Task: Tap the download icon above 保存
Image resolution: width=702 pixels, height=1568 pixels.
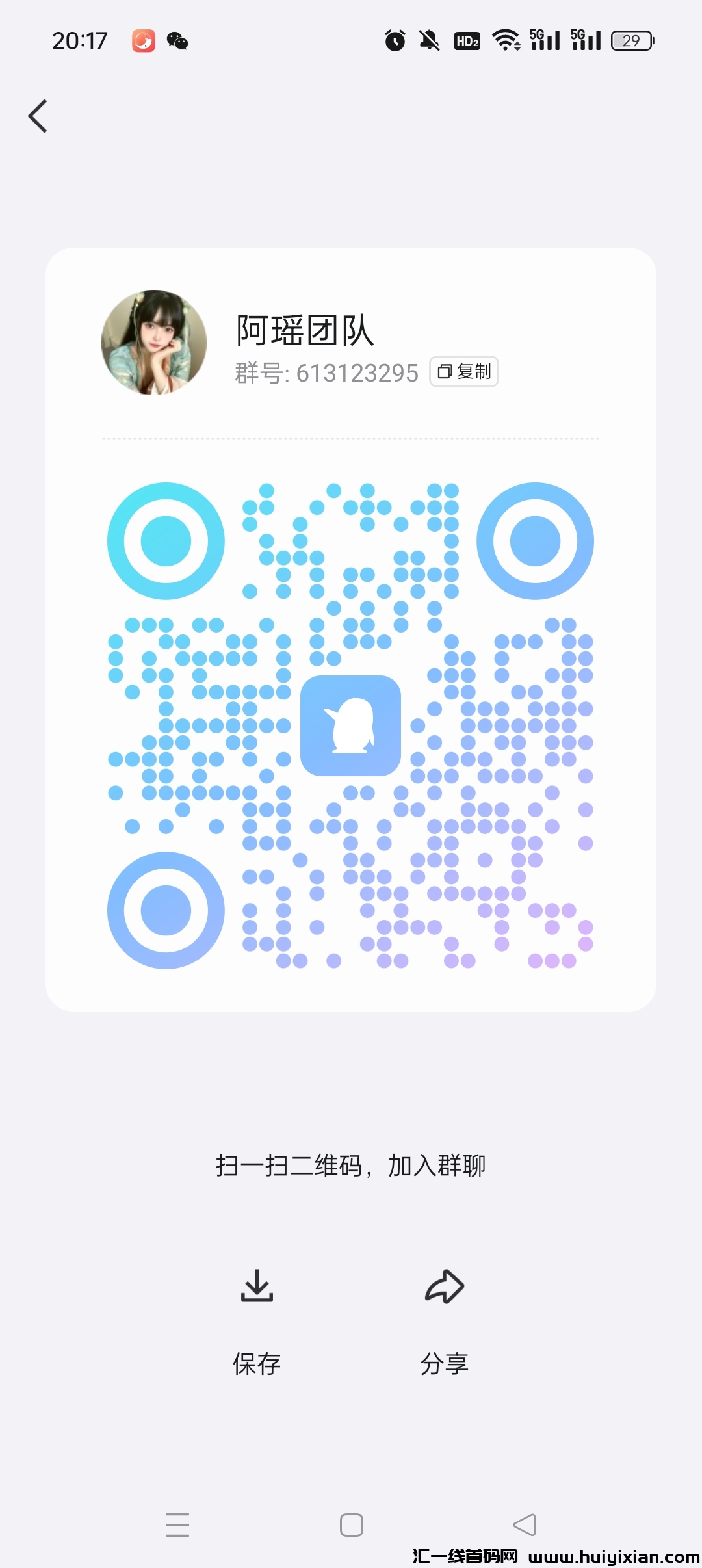Action: tap(257, 1285)
